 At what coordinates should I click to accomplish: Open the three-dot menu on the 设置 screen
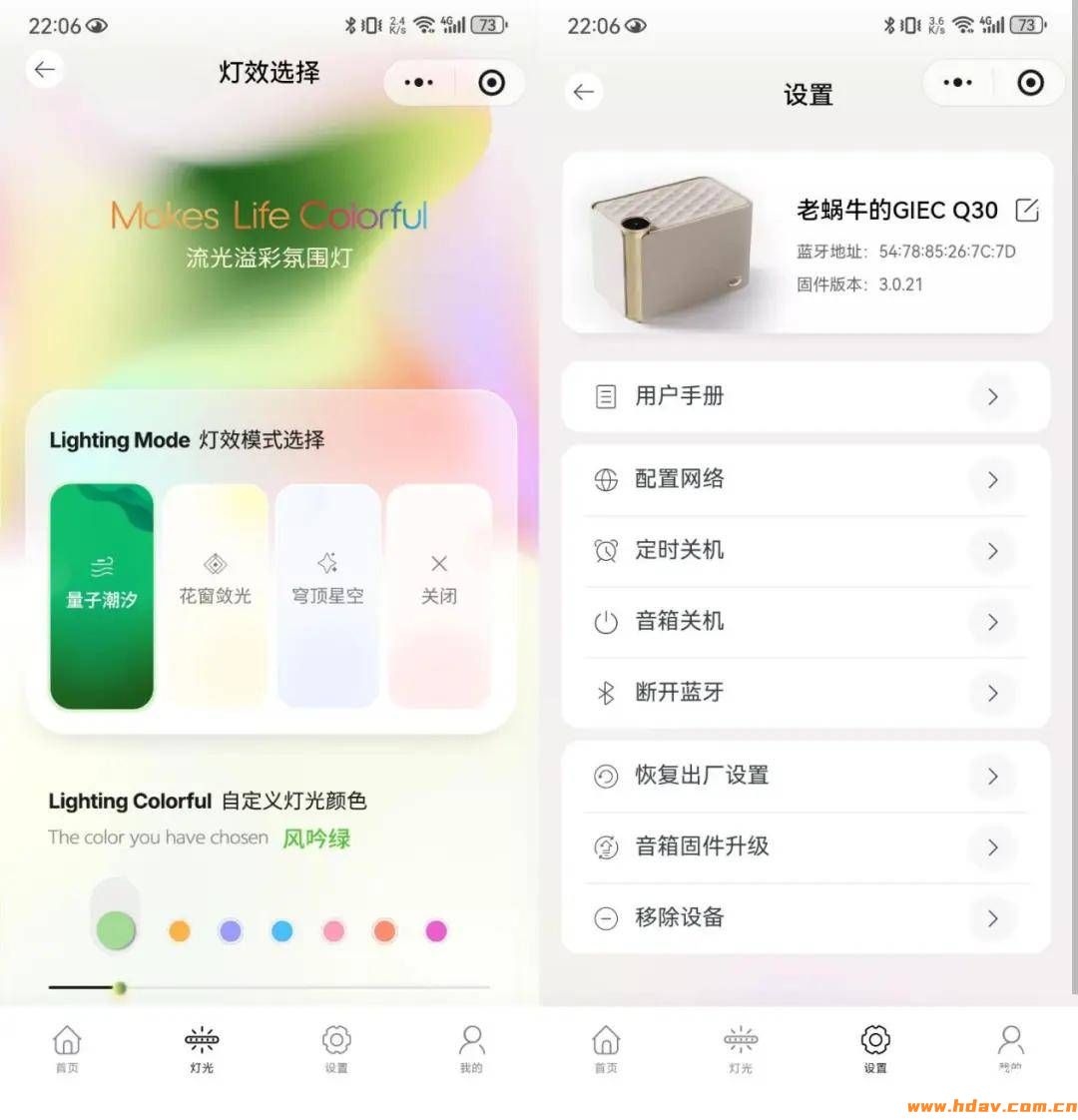click(x=957, y=84)
